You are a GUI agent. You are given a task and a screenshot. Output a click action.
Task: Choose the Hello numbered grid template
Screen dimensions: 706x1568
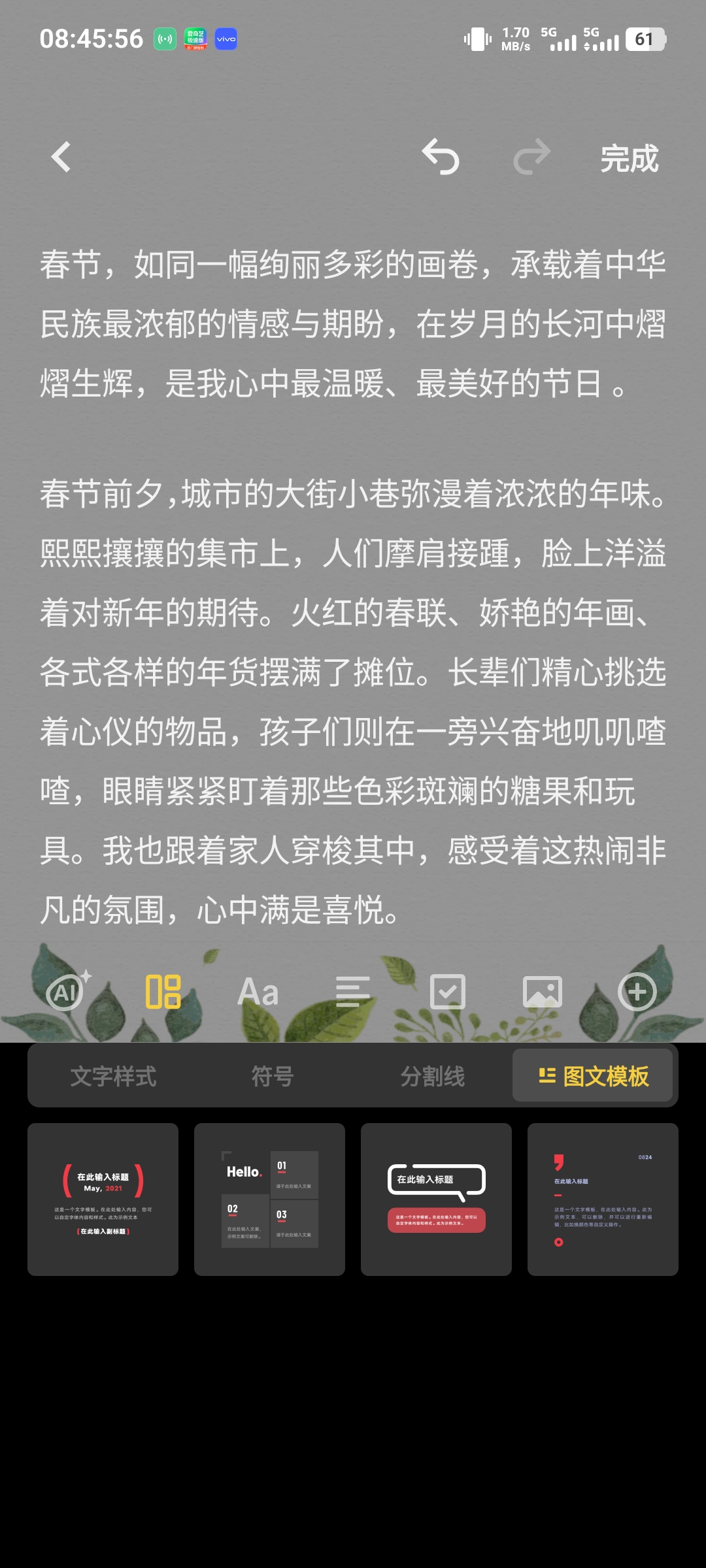pos(269,1199)
